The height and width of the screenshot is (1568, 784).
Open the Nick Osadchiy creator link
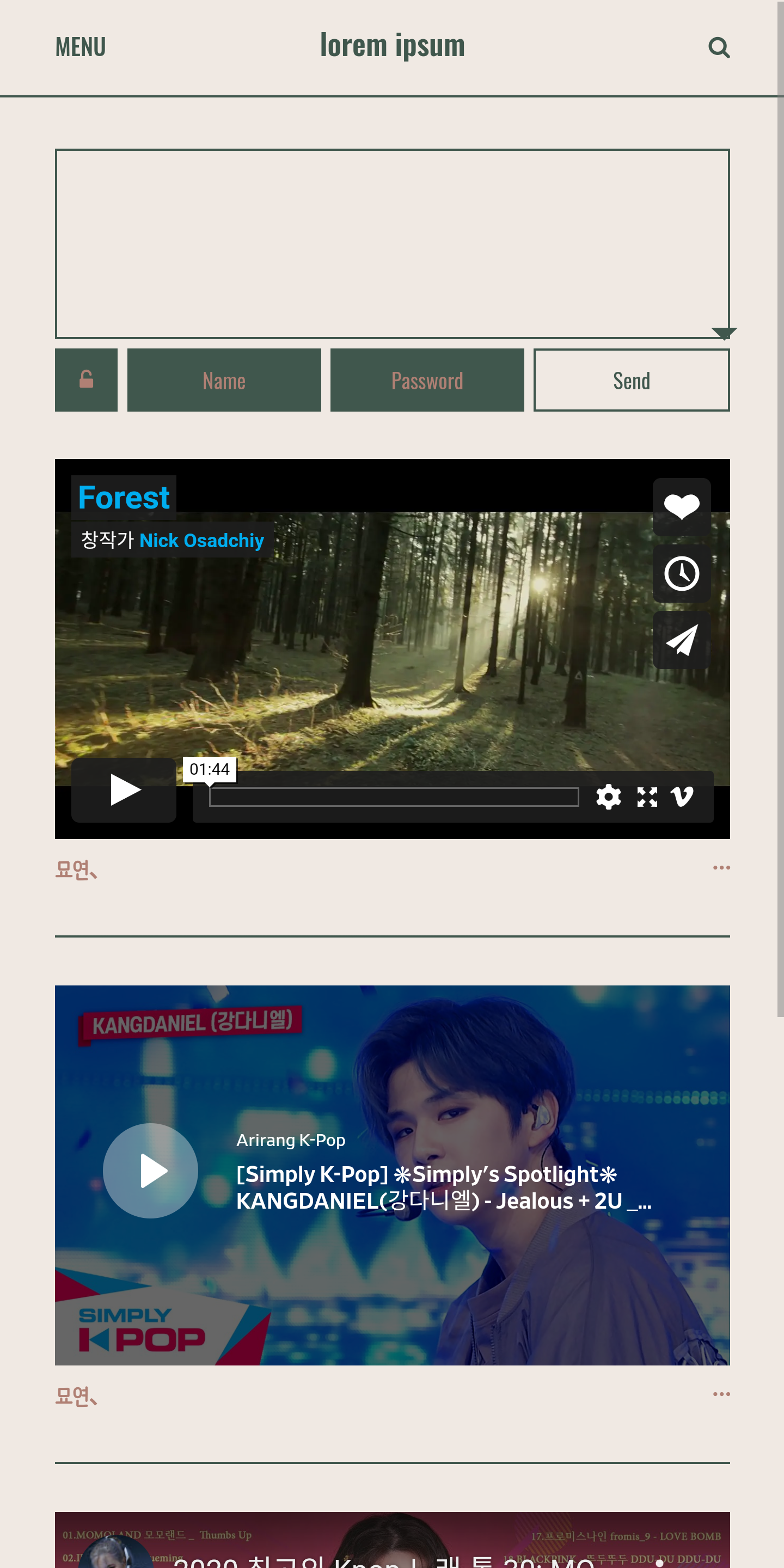(201, 541)
